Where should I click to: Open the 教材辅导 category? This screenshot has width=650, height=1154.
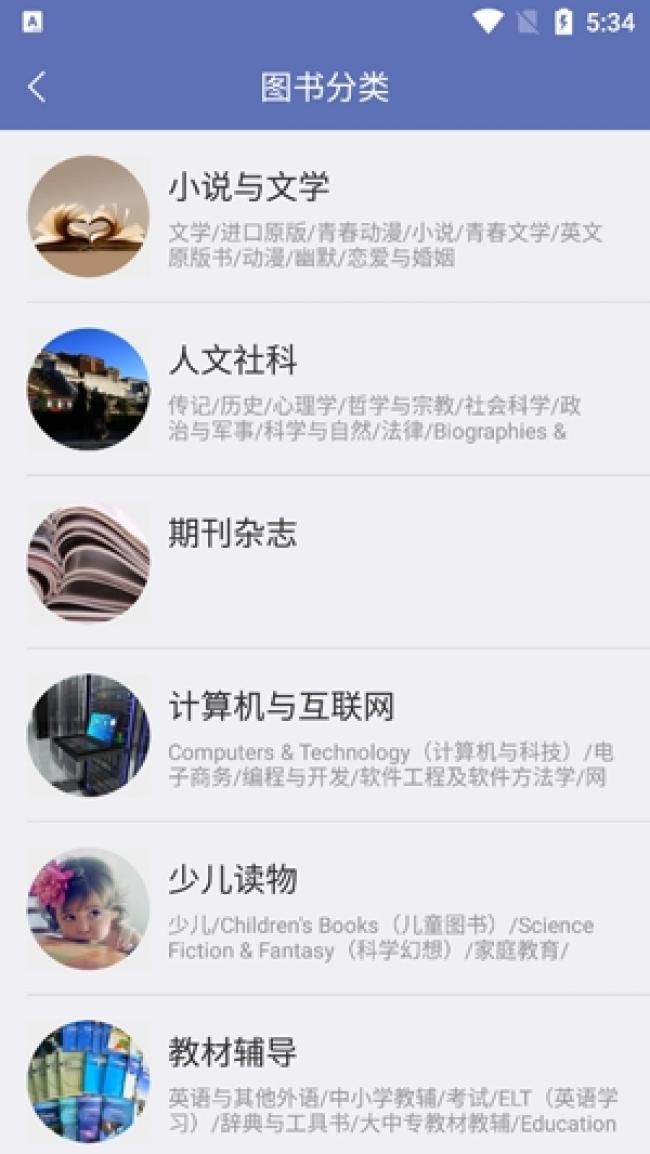(325, 1080)
